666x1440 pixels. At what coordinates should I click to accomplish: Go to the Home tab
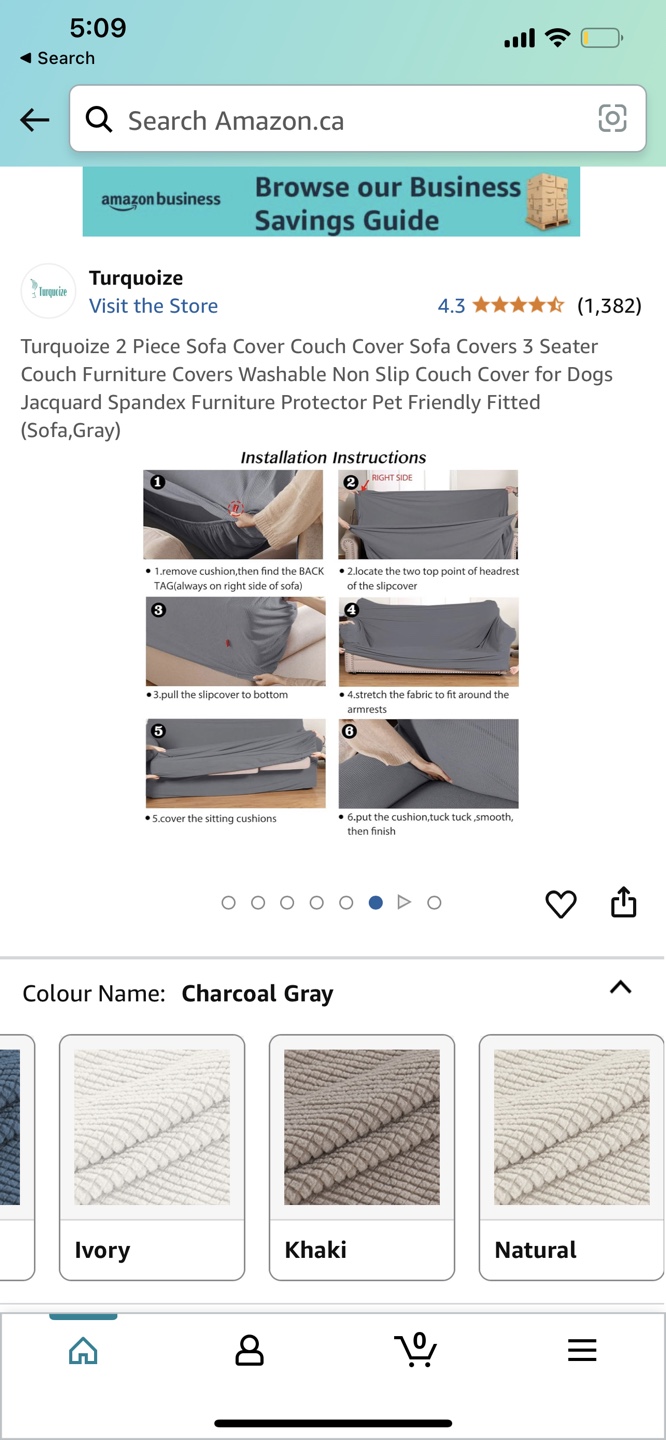(83, 1351)
